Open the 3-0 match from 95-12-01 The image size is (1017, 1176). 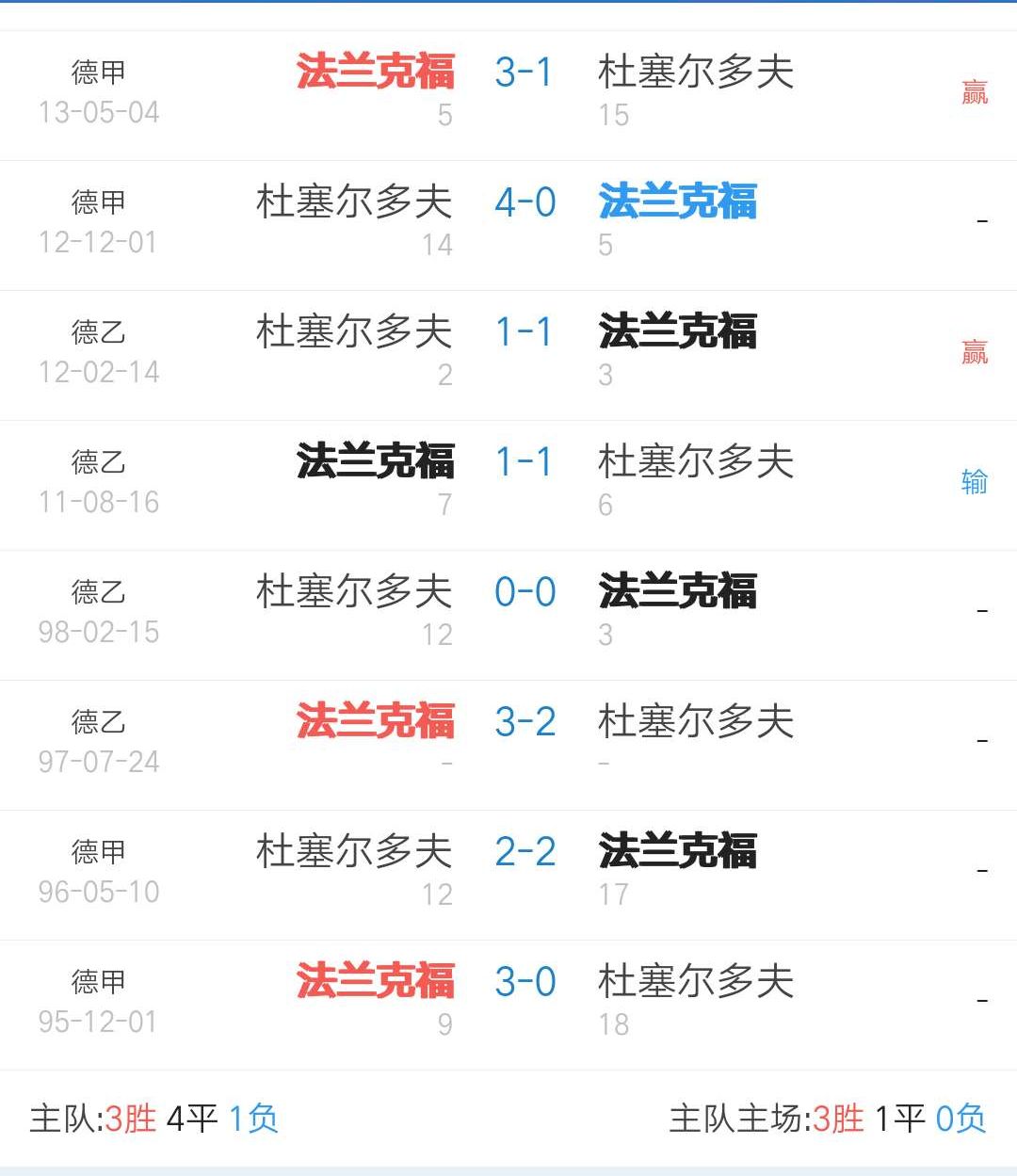click(525, 981)
